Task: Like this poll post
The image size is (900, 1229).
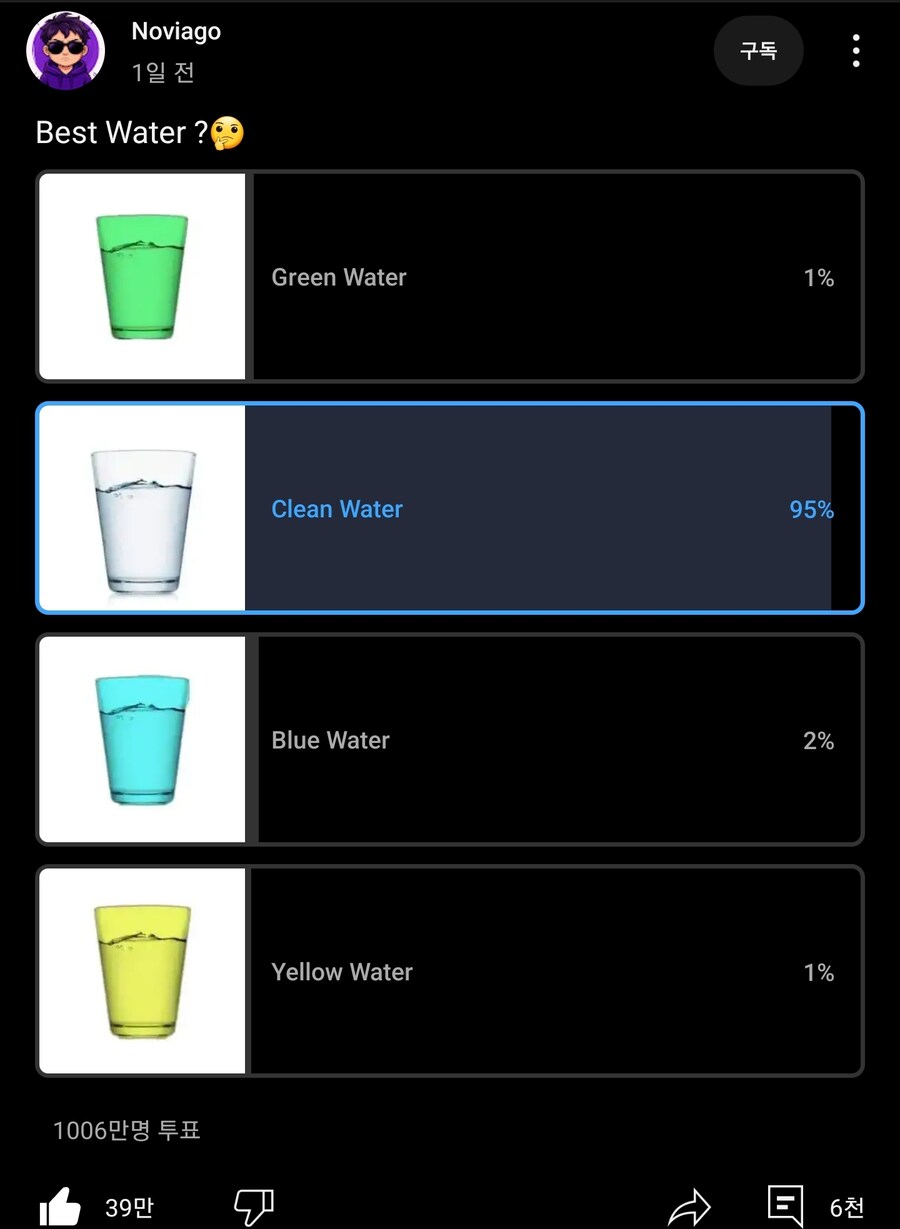Action: [61, 1207]
